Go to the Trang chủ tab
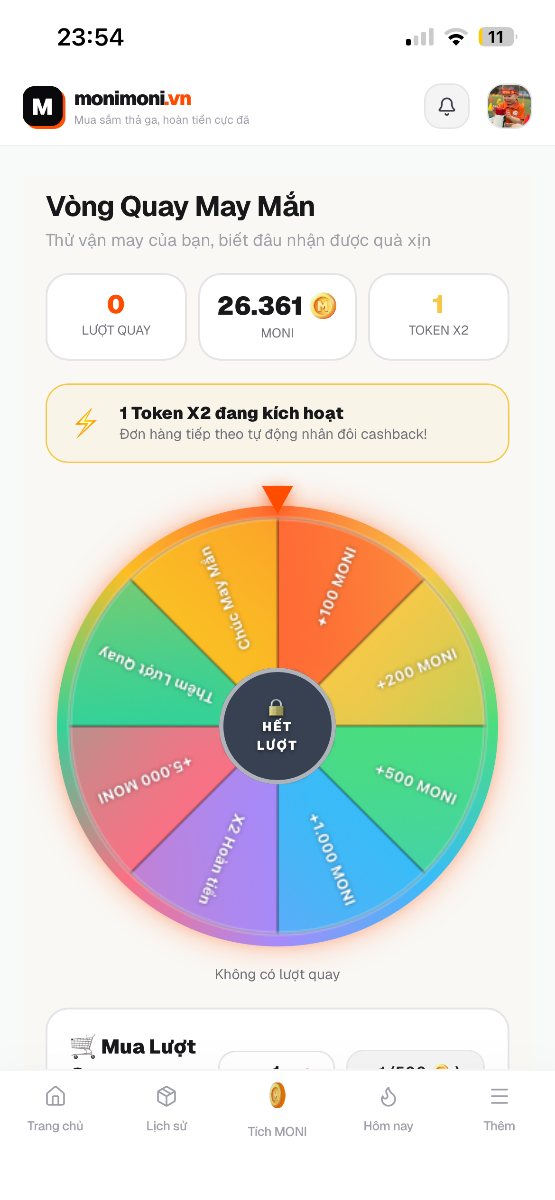The width and height of the screenshot is (555, 1200). 56,1110
